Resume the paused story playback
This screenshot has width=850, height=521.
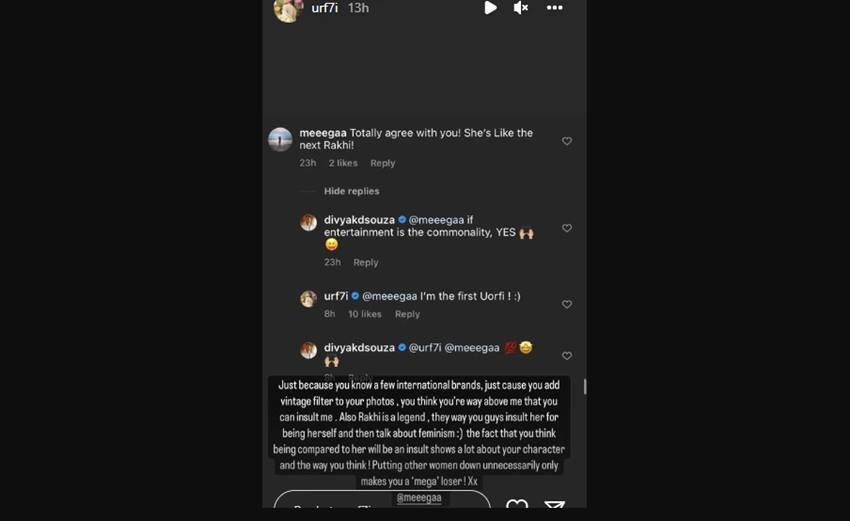[490, 8]
